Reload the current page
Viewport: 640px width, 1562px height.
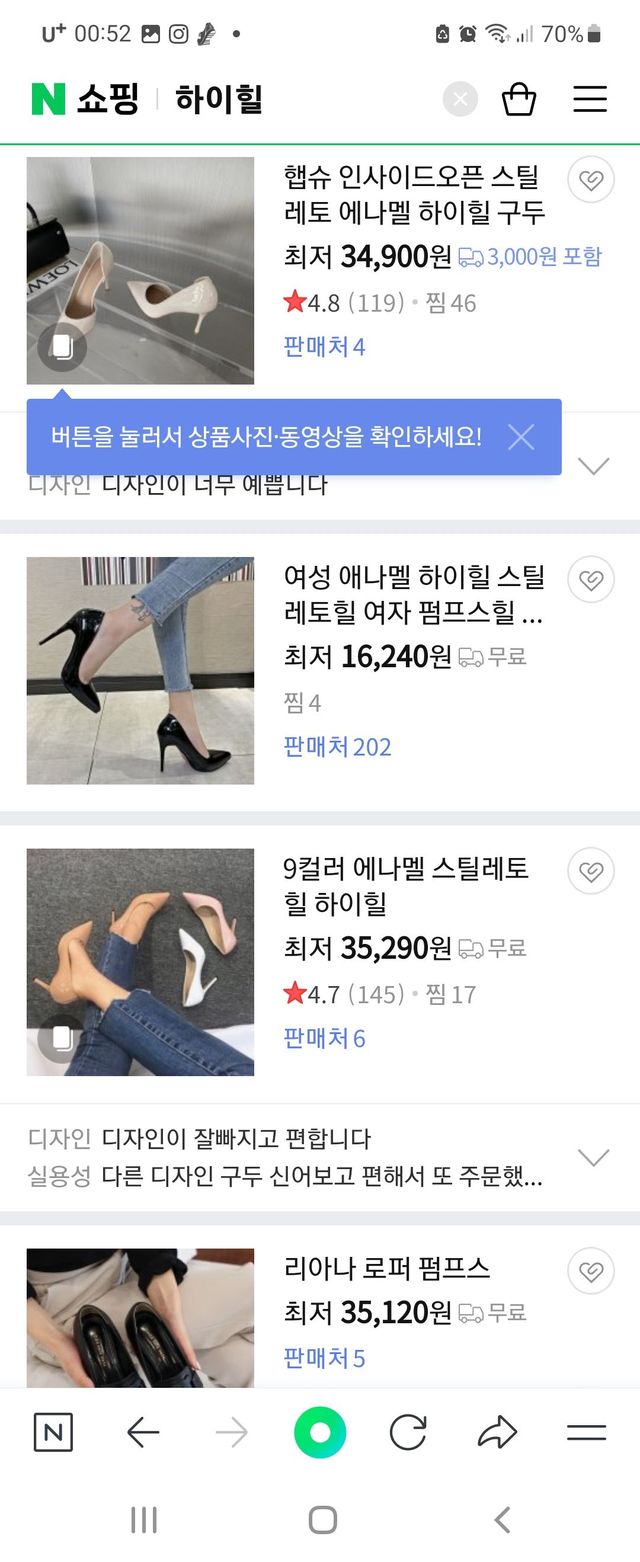click(x=408, y=1433)
